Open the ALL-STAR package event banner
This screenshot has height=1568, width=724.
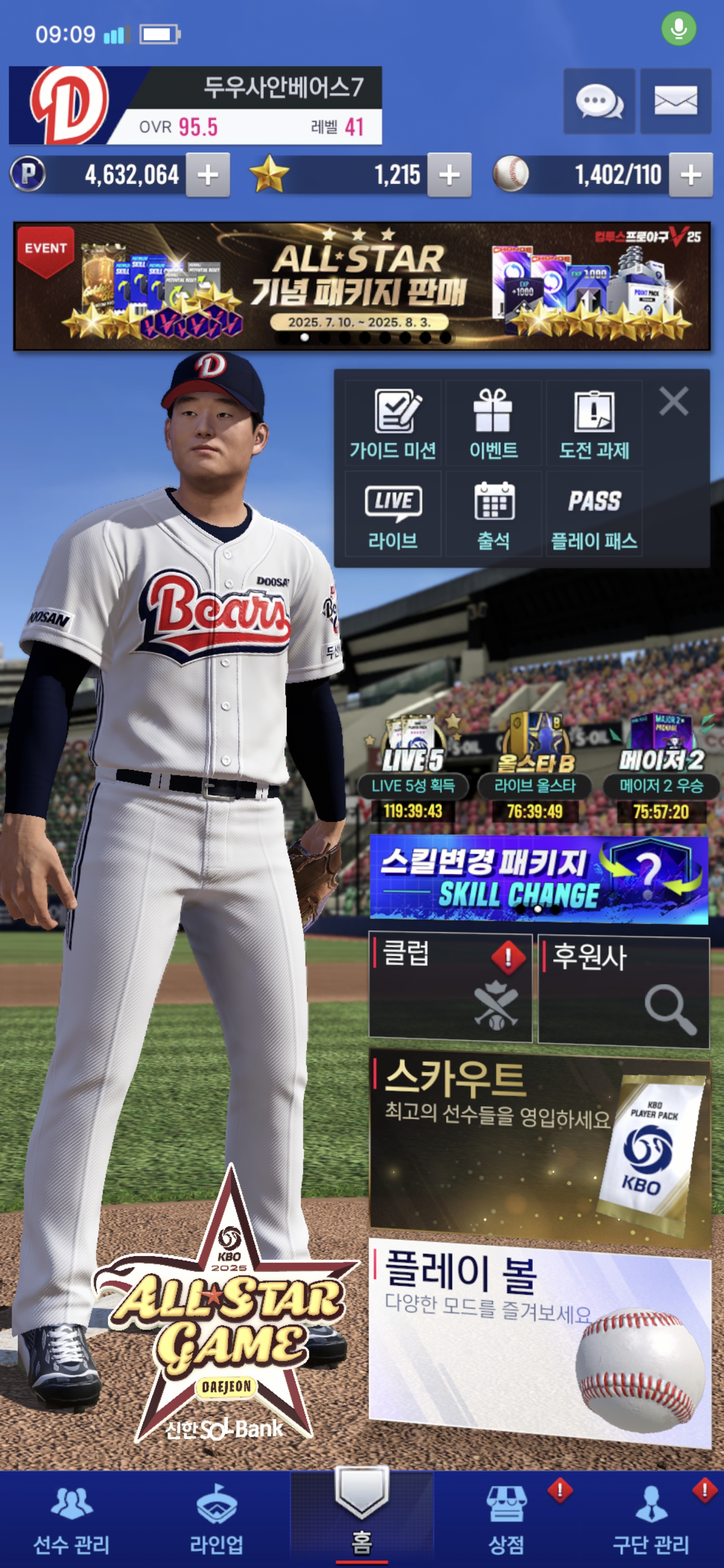pyautogui.click(x=361, y=286)
